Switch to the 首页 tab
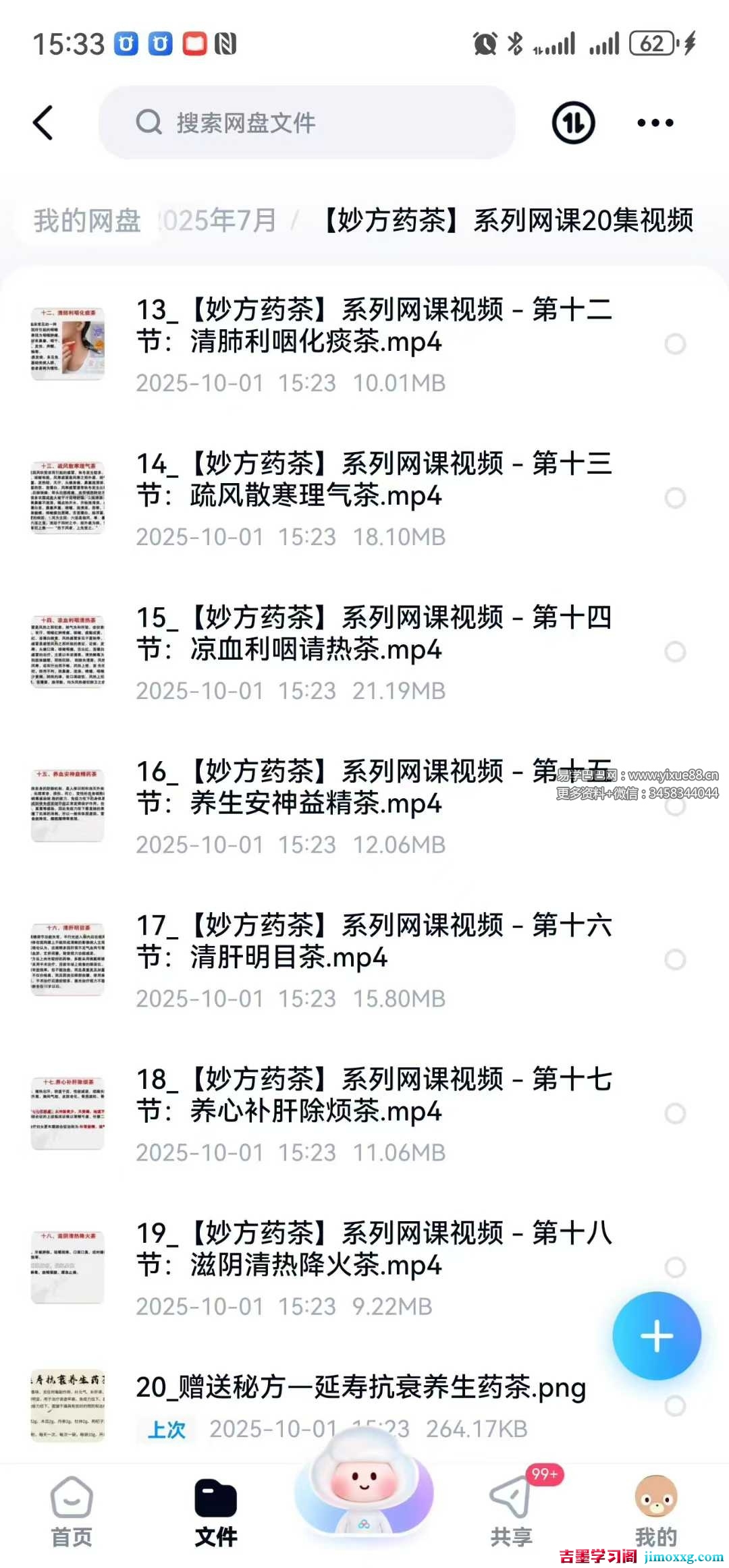The width and height of the screenshot is (729, 1568). tap(72, 1511)
